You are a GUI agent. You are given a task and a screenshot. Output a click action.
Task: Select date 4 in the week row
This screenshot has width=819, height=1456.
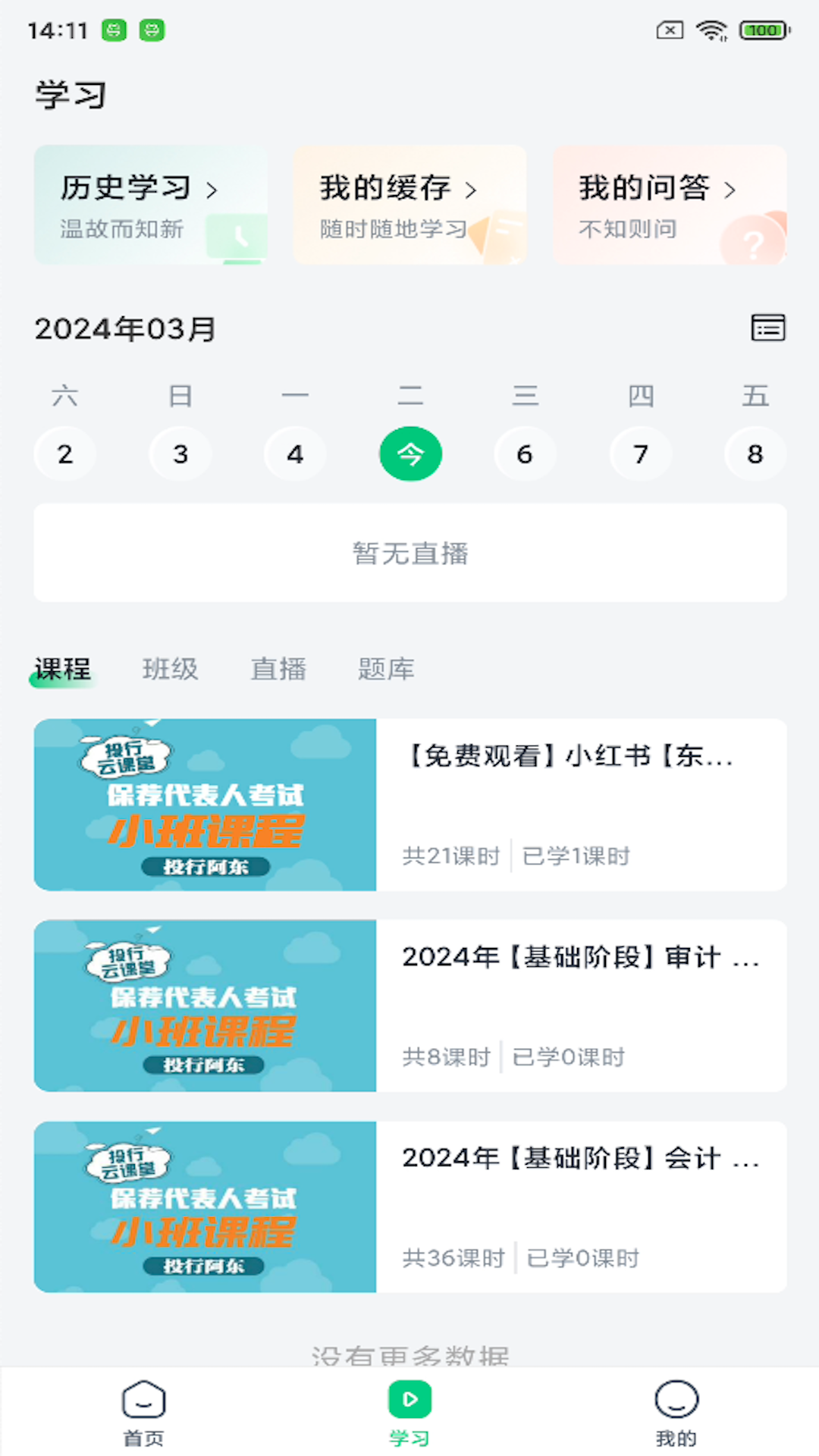pyautogui.click(x=295, y=454)
